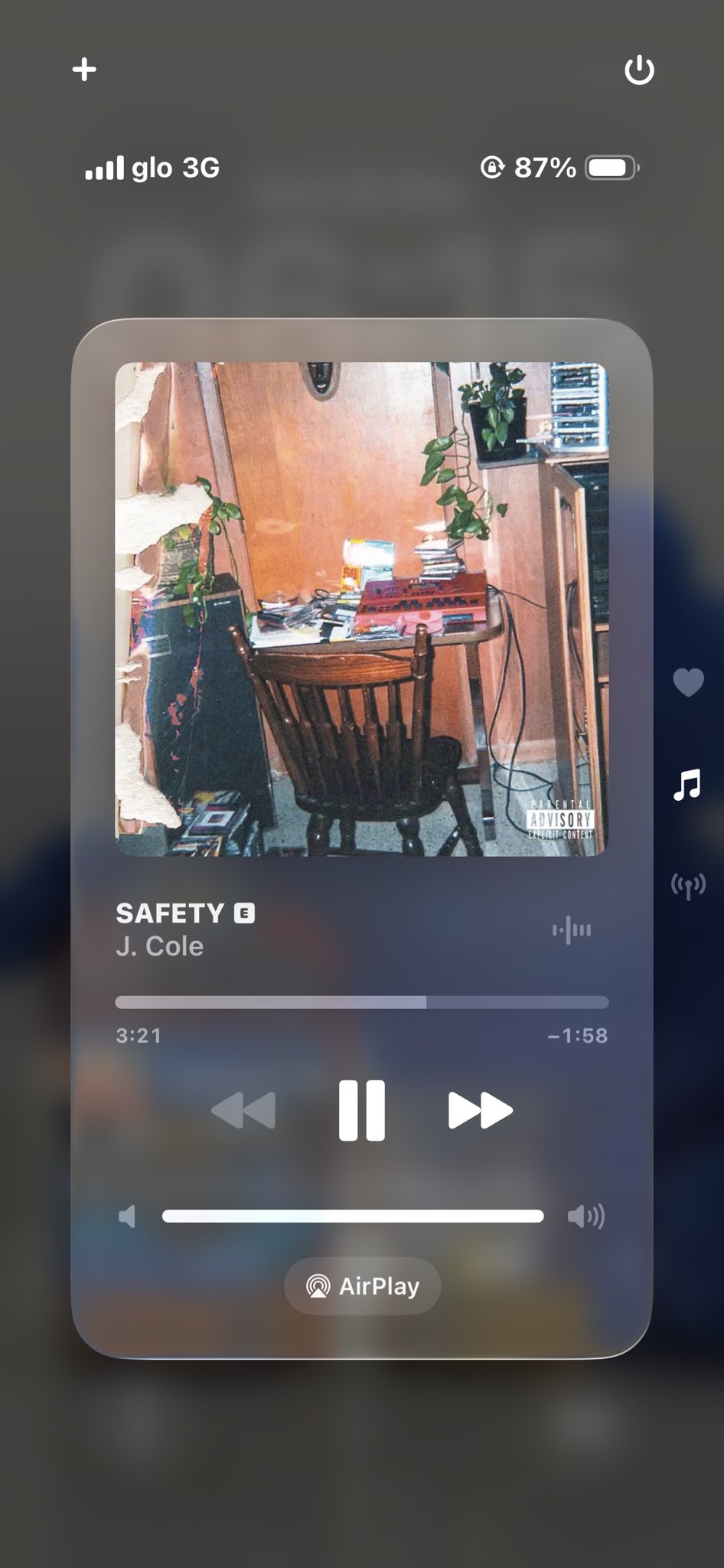Tap the audio waveform icon beside SAFETY

pos(572,930)
